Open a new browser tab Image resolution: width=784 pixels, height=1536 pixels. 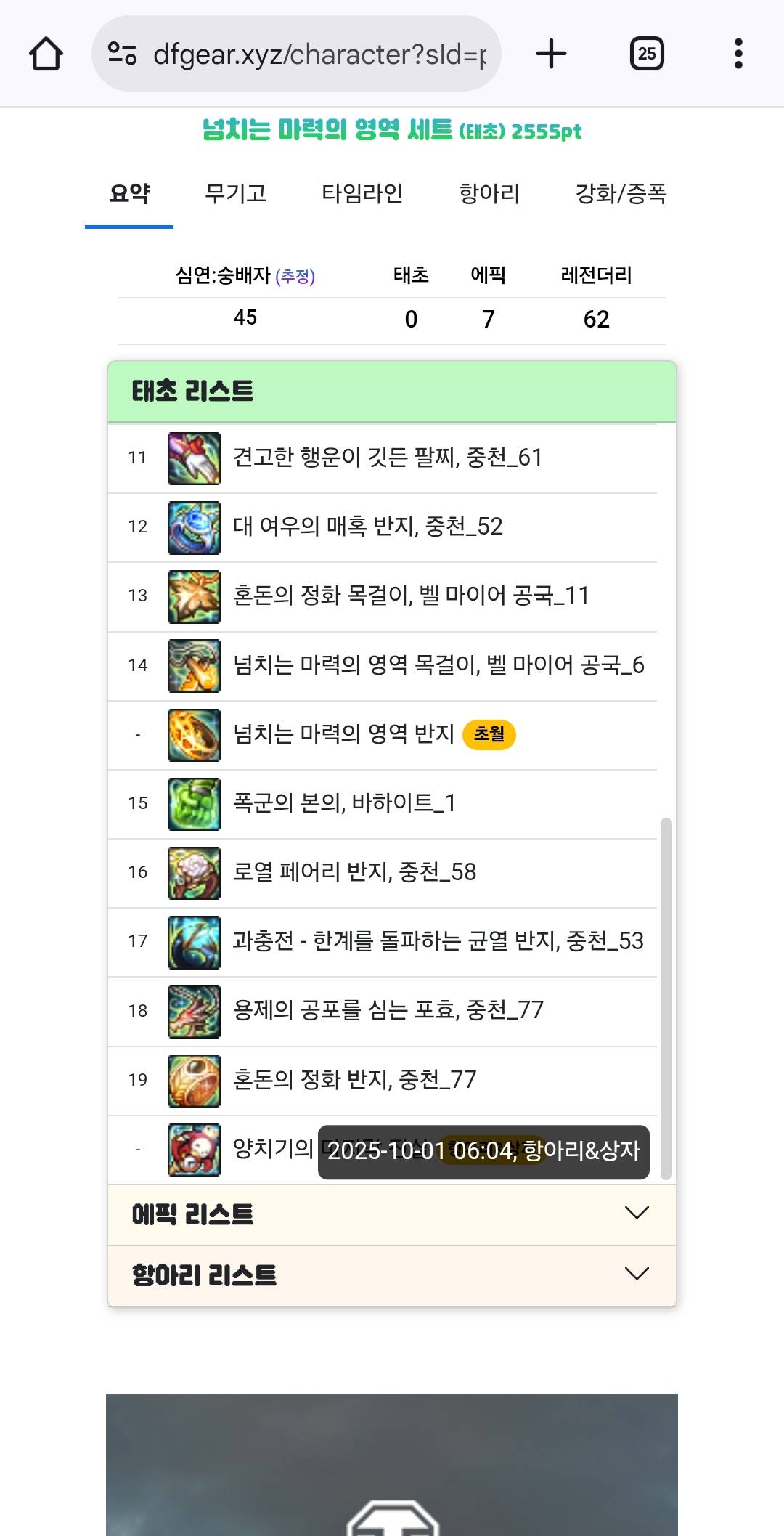[x=551, y=54]
